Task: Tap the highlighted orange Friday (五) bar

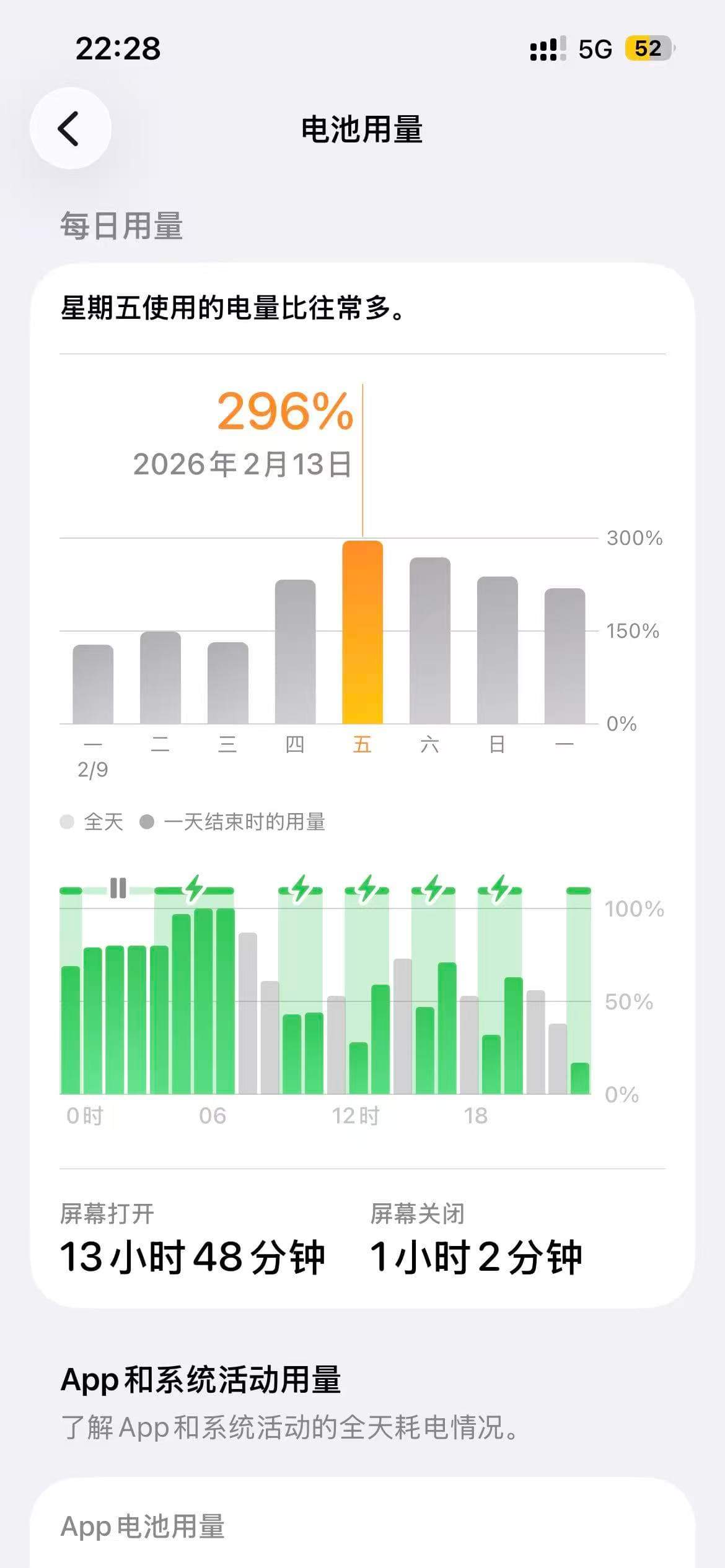Action: click(362, 632)
